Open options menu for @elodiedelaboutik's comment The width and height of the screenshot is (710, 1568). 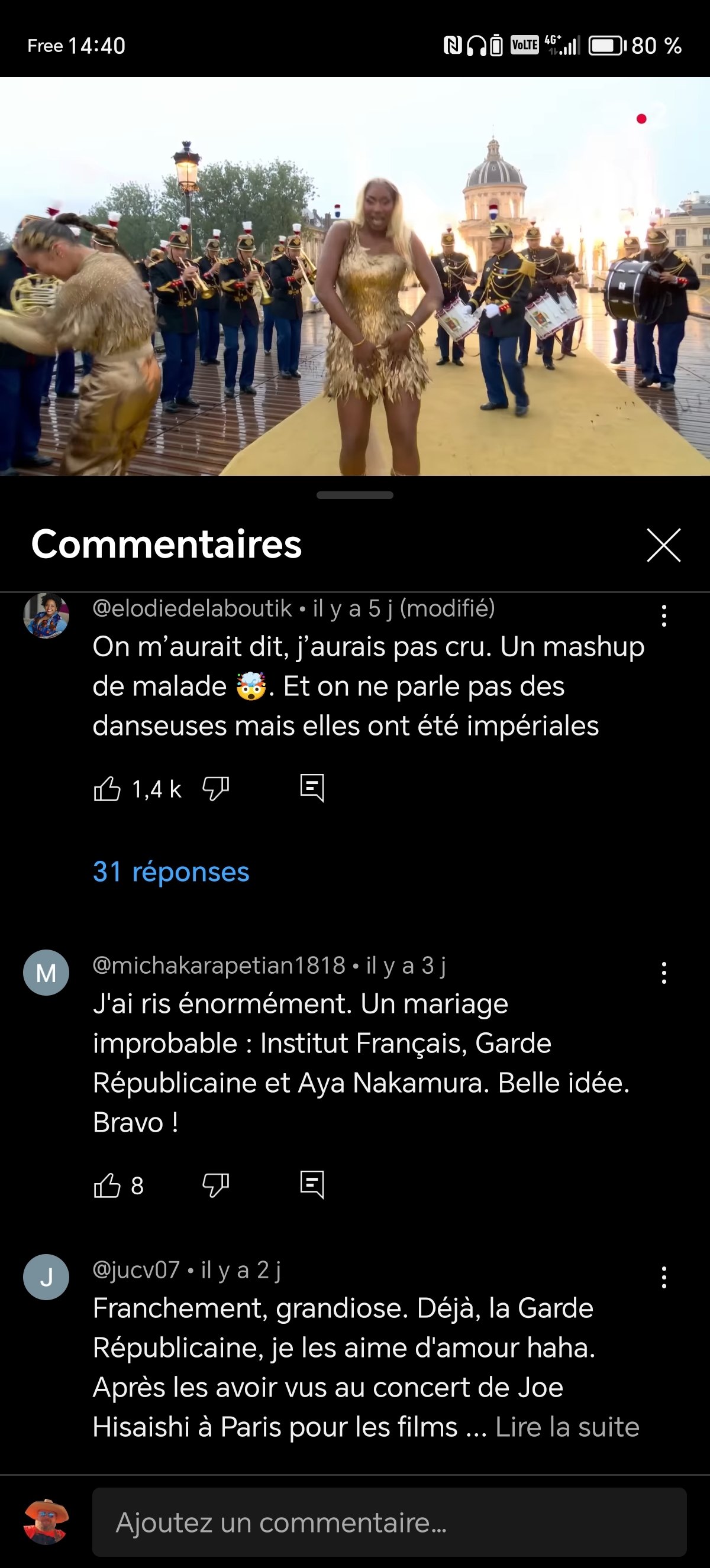[664, 615]
